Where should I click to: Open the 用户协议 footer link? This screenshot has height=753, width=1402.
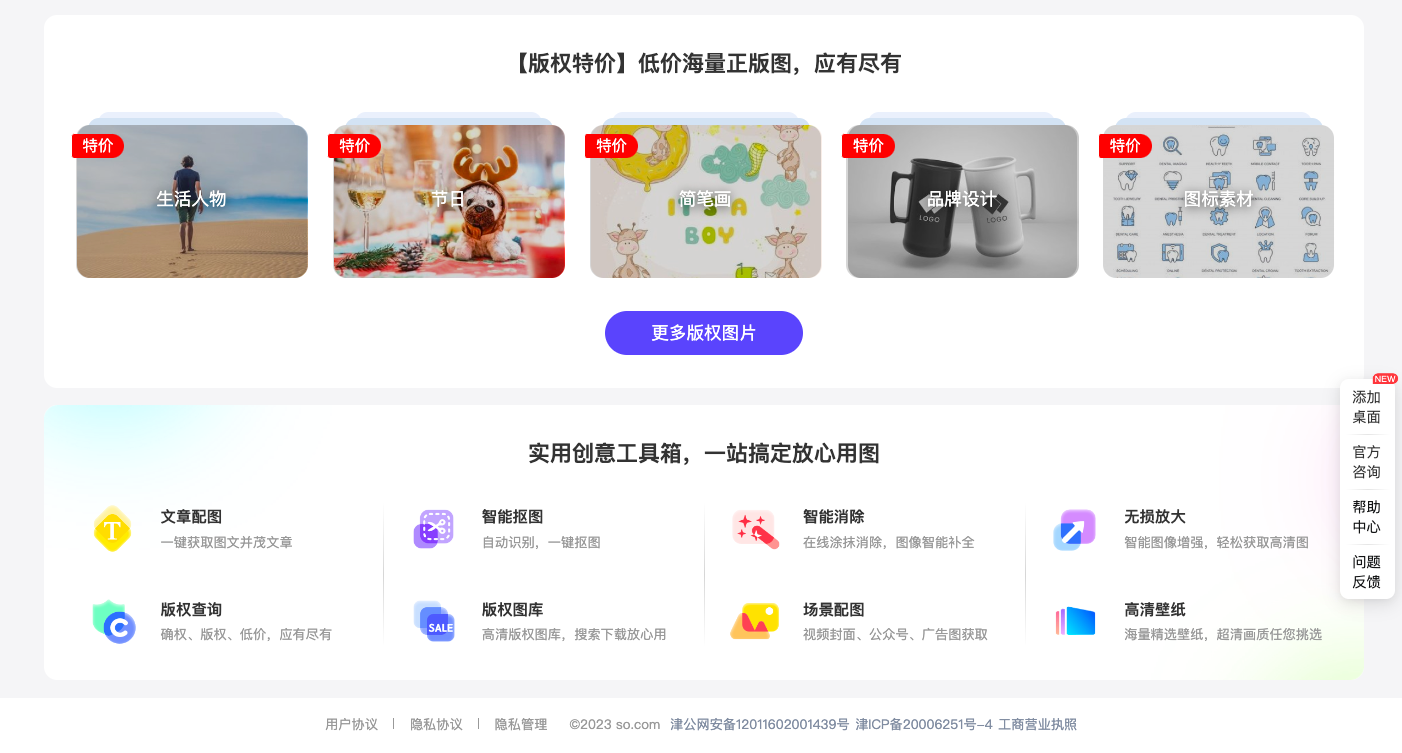coord(351,725)
